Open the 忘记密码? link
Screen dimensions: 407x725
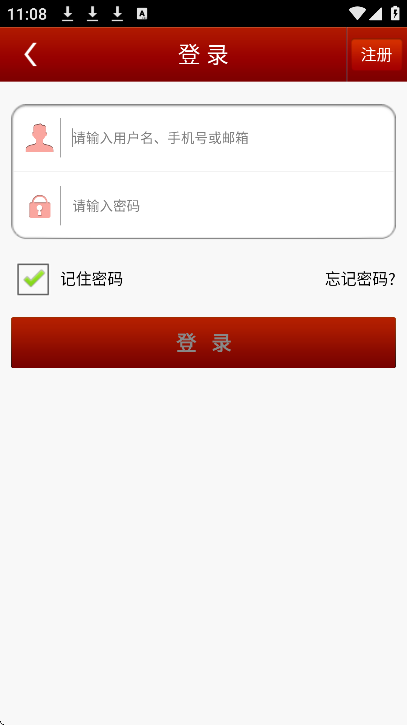(x=360, y=279)
